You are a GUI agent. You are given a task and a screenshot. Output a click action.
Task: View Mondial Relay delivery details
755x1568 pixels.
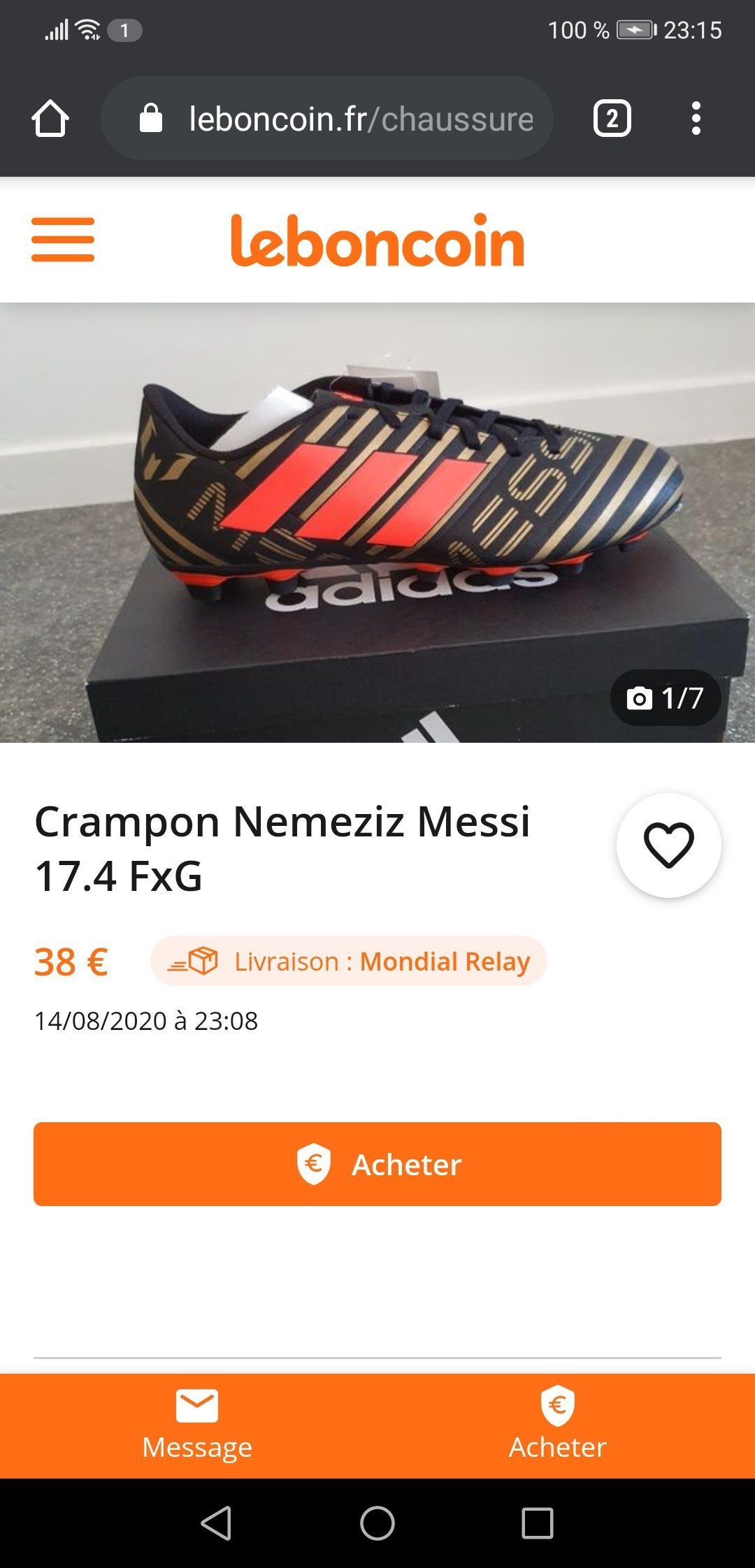coord(349,961)
